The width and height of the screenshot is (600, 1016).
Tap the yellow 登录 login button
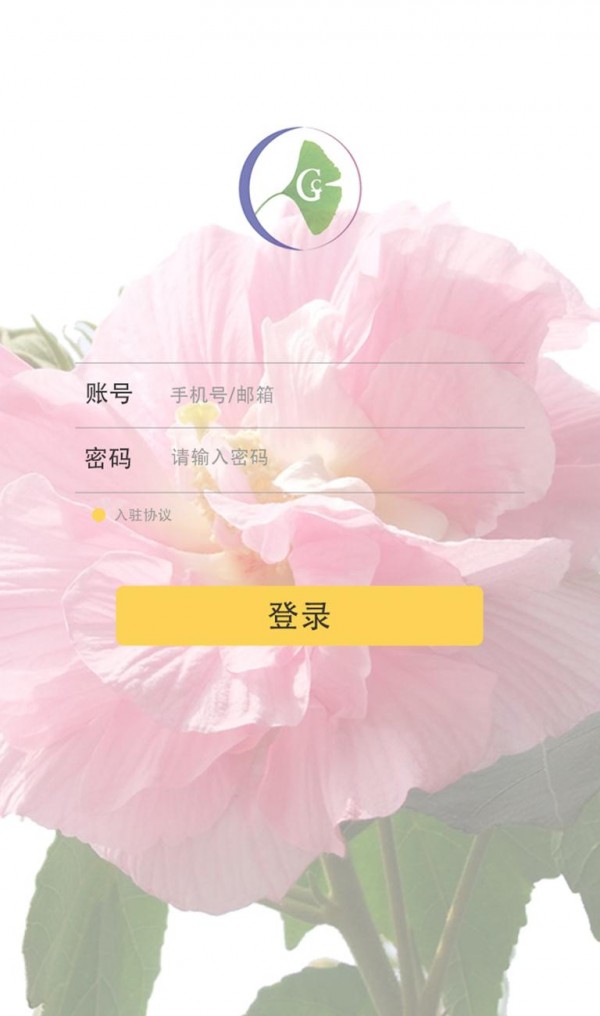[299, 615]
